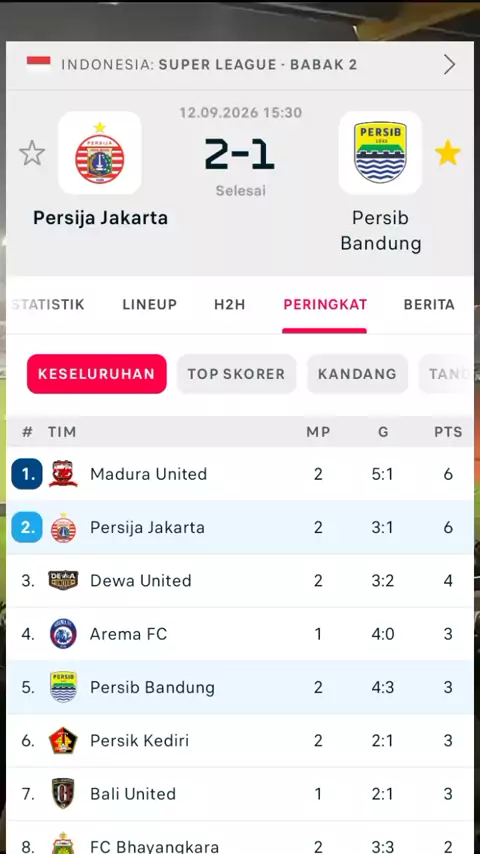
Task: Select the Keseluruhan standings filter
Action: click(96, 374)
